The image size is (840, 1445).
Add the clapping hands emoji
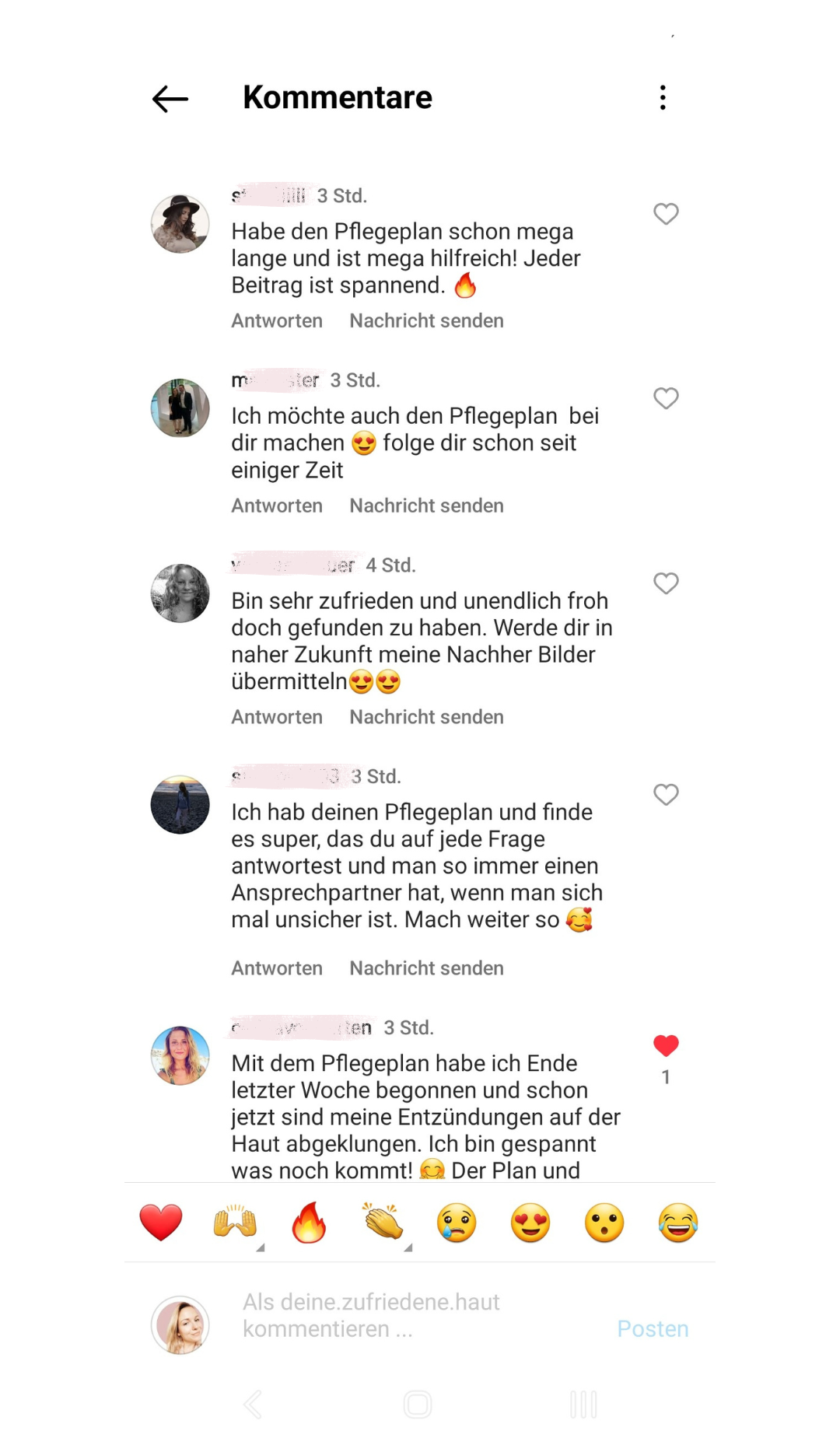[x=383, y=1223]
